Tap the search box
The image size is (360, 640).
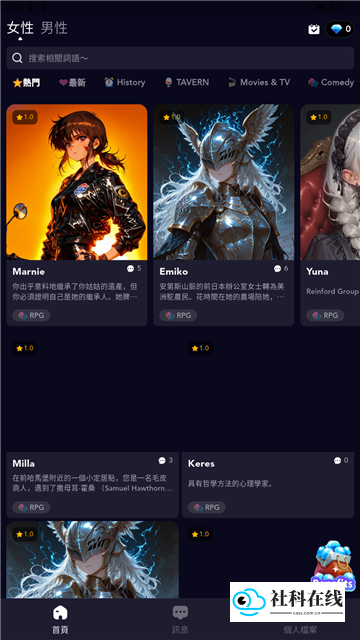[180, 58]
